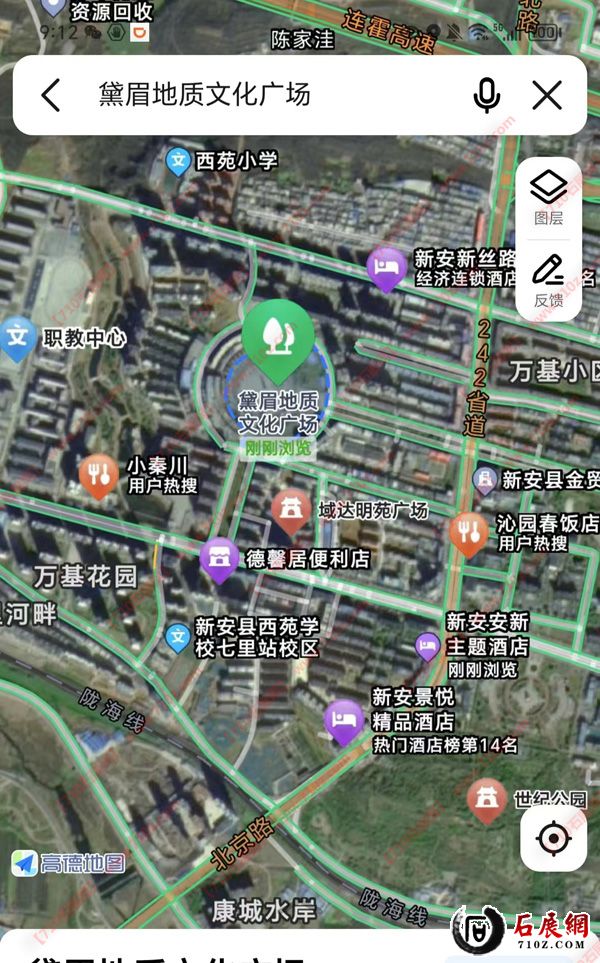
Task: Go back from the search result
Action: pos(51,95)
